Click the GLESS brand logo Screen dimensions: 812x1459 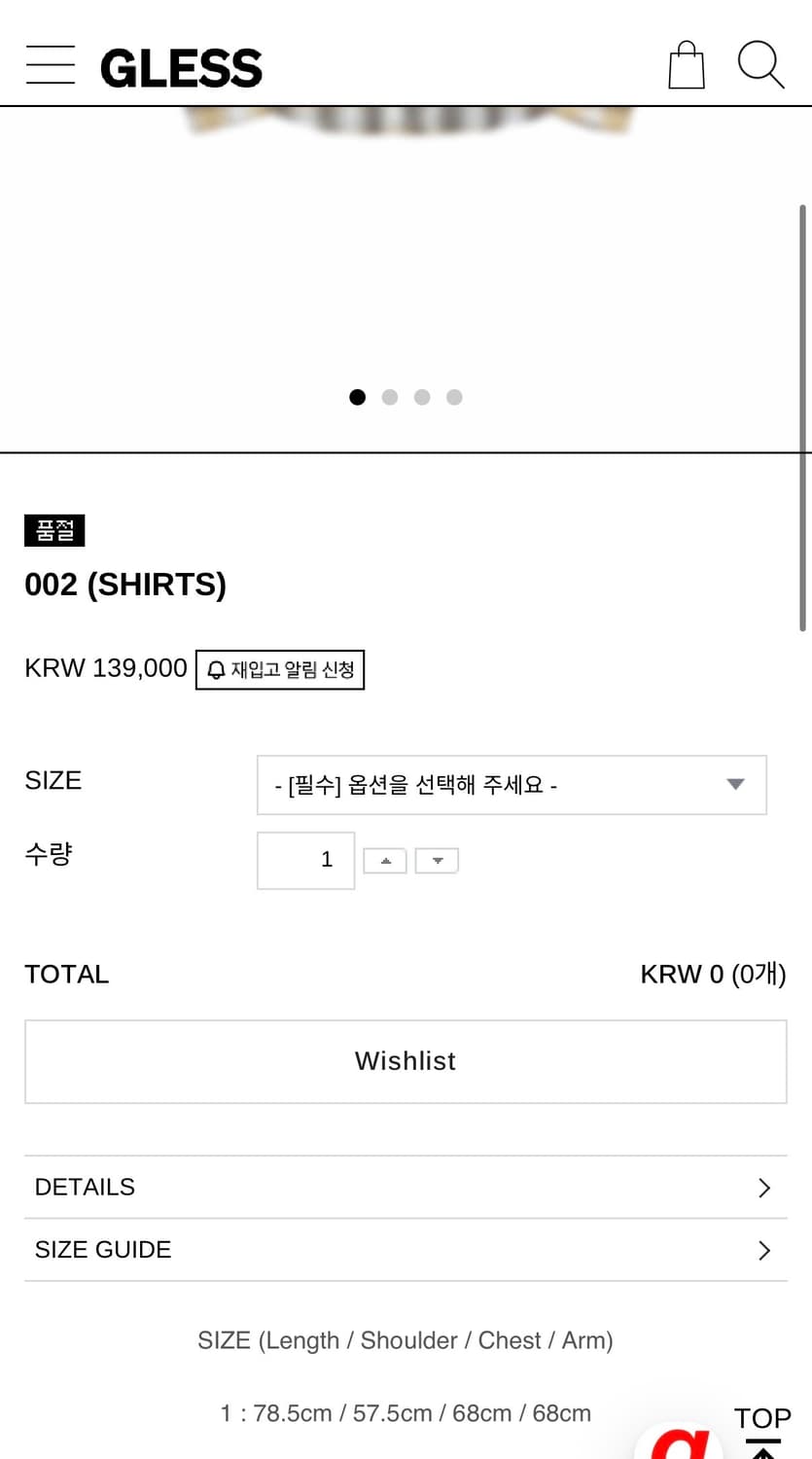pyautogui.click(x=181, y=65)
